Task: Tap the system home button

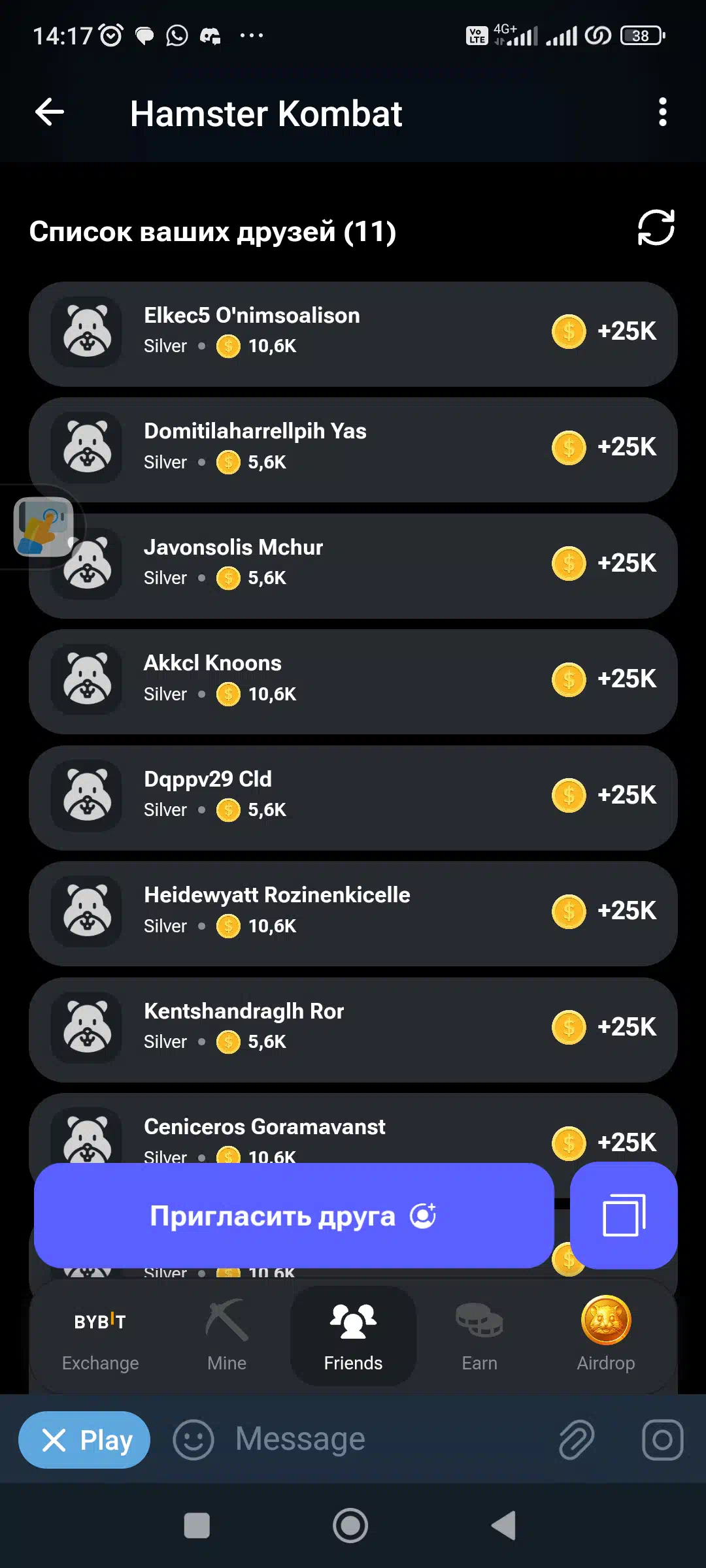Action: click(x=350, y=1526)
